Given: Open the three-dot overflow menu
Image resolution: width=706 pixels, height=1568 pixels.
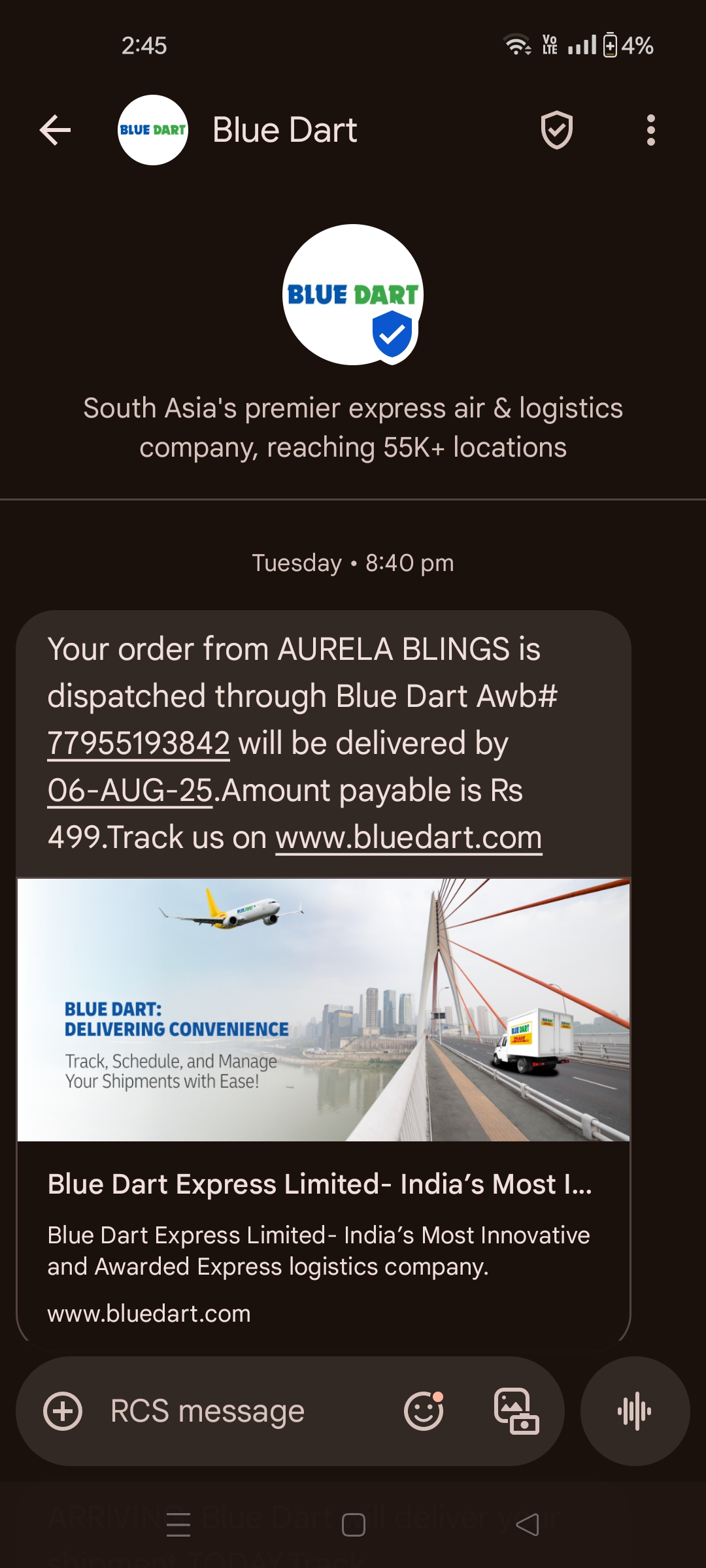Looking at the screenshot, I should 650,130.
